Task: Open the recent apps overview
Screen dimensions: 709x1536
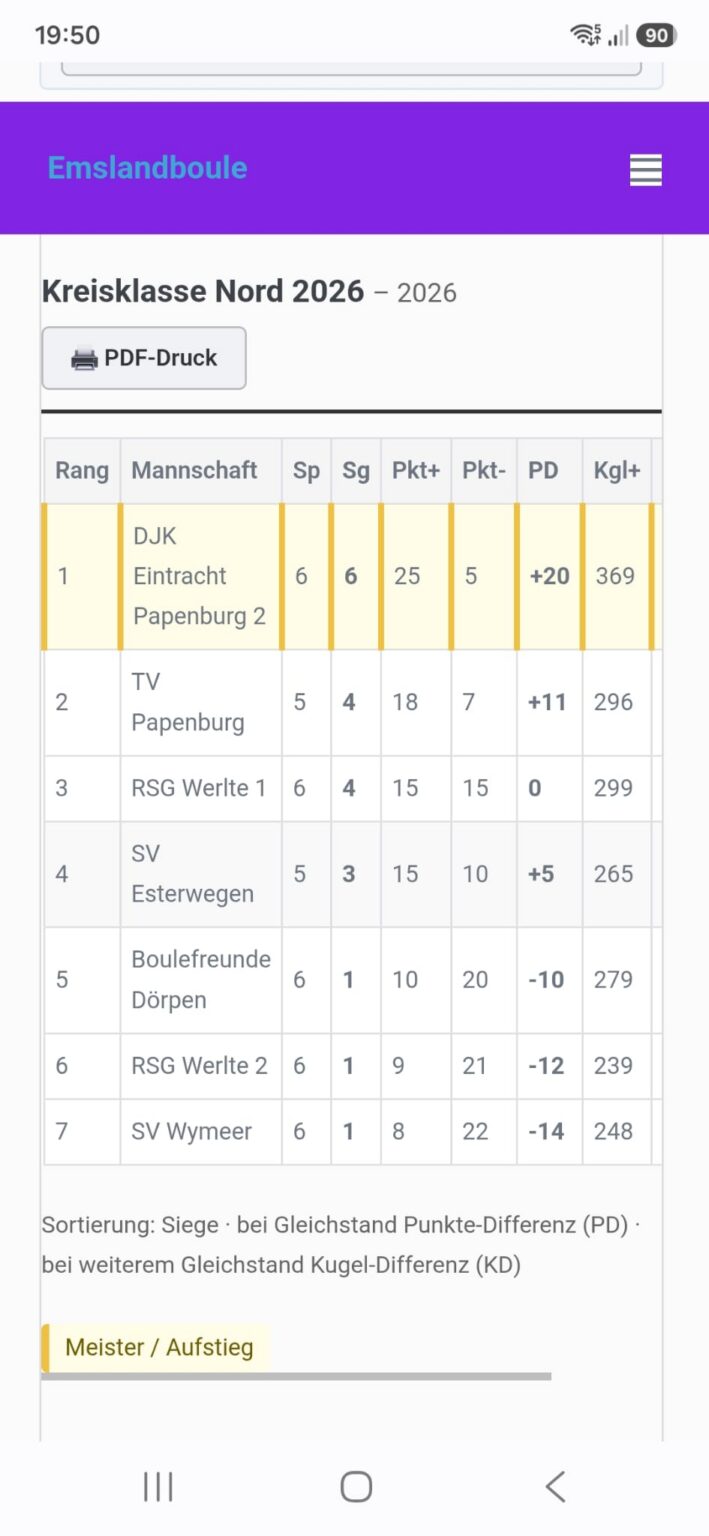Action: point(158,1486)
